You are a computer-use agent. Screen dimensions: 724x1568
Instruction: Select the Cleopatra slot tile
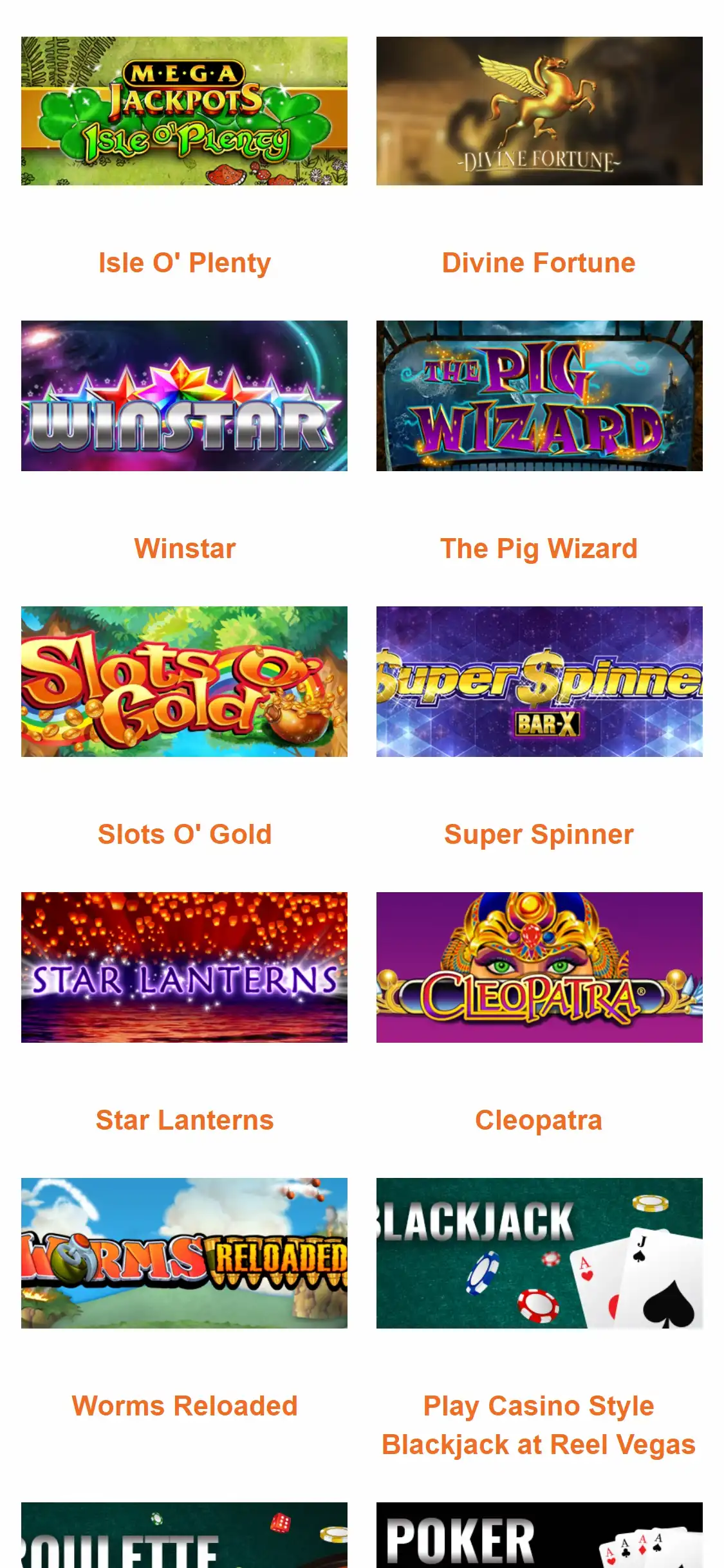pyautogui.click(x=539, y=967)
